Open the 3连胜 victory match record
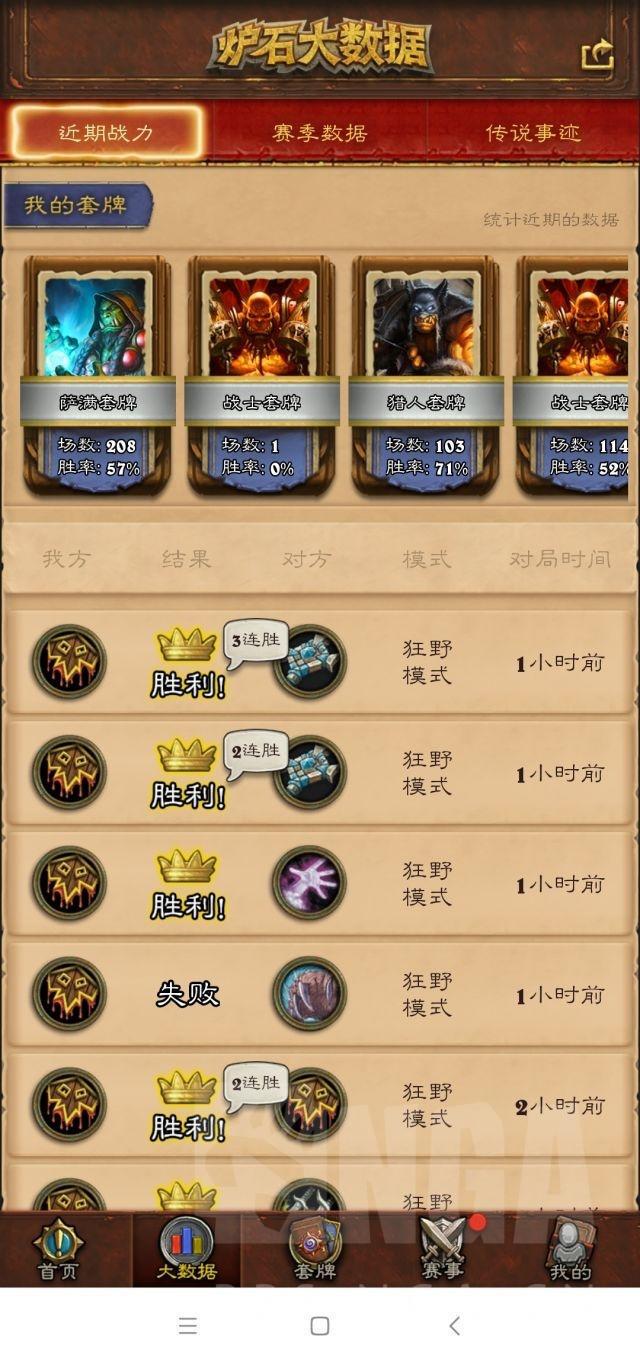The height and width of the screenshot is (1358, 640). click(x=320, y=661)
